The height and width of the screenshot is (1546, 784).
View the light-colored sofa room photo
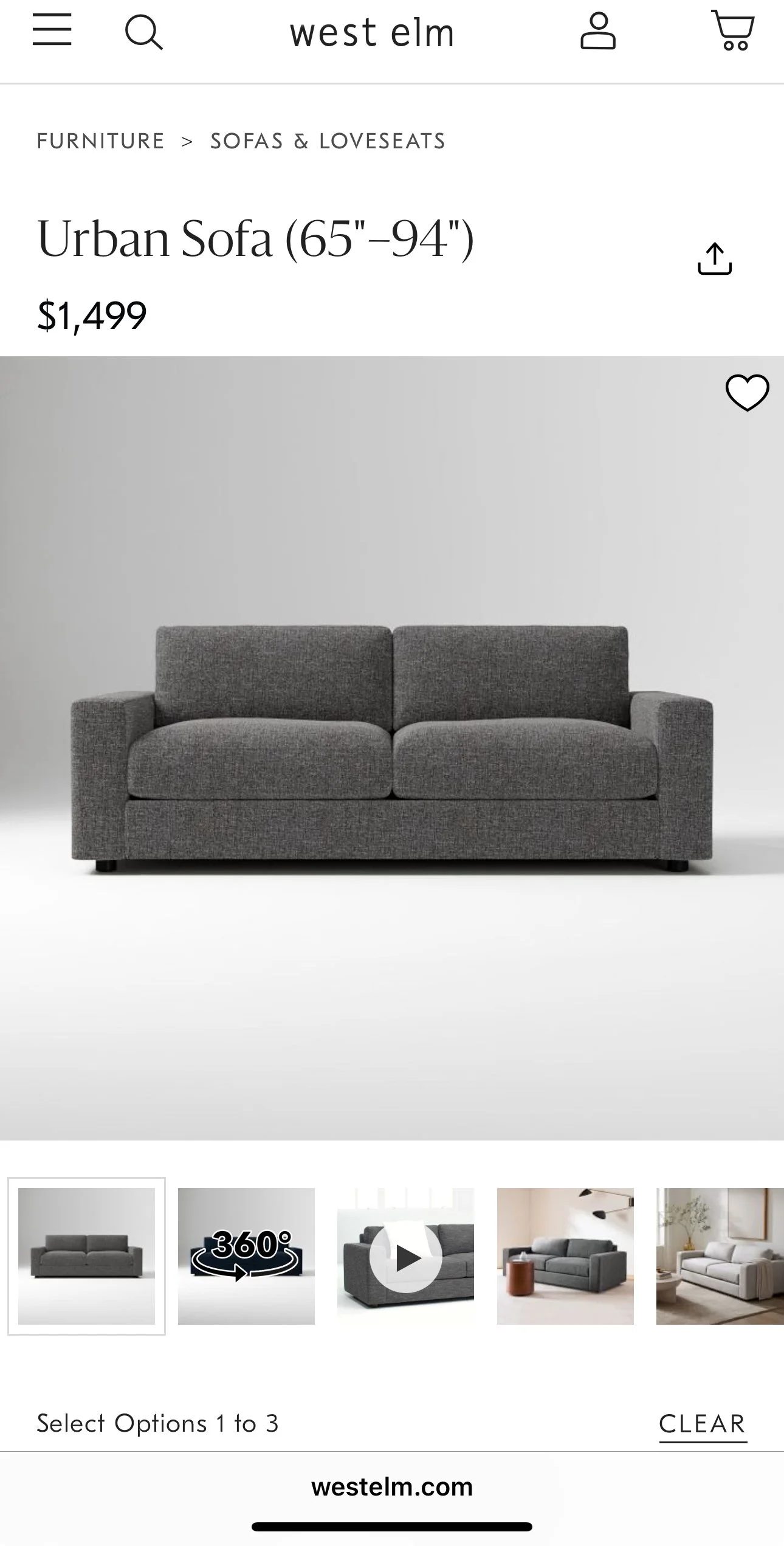tap(720, 1256)
